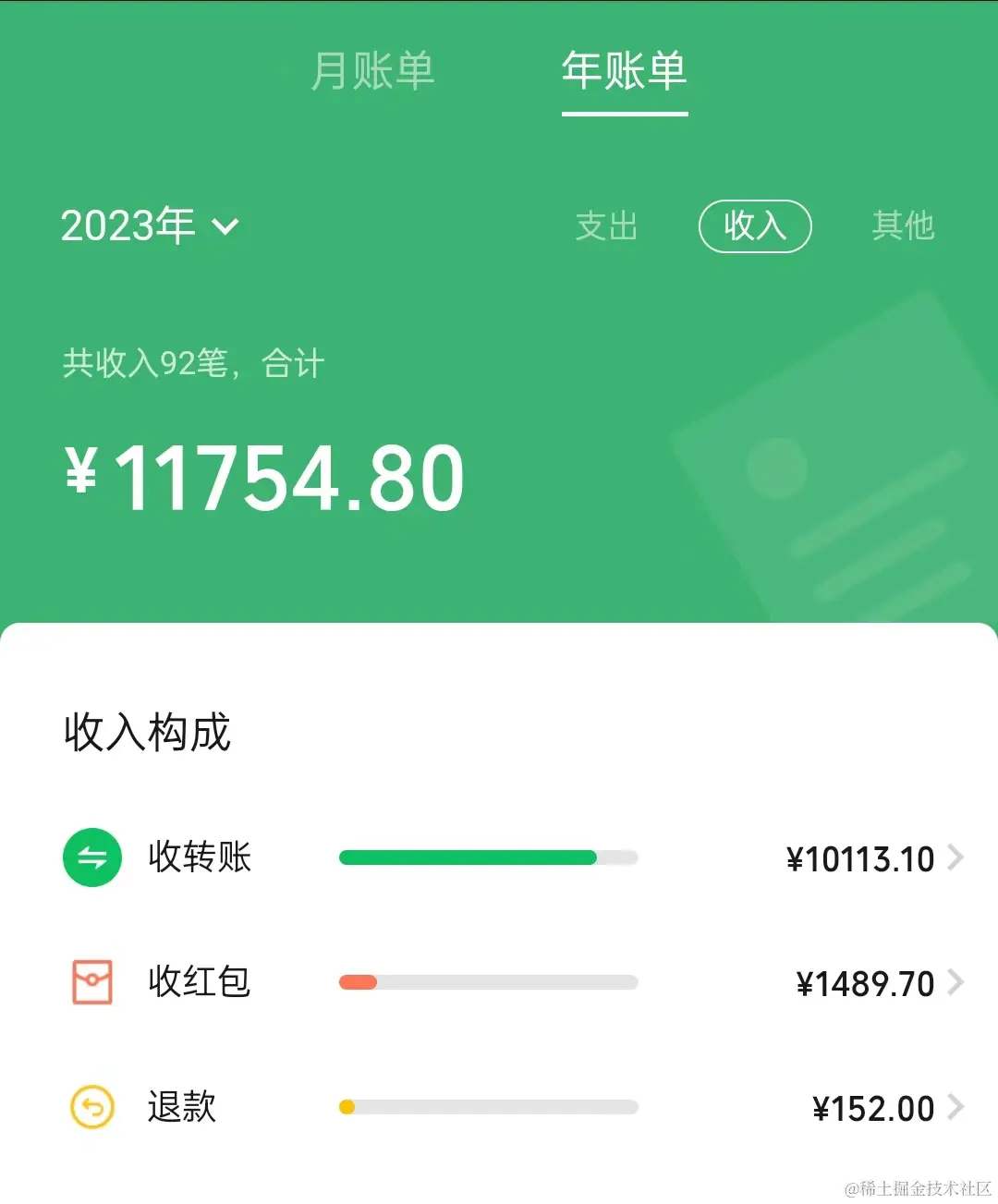The height and width of the screenshot is (1204, 998).
Task: Select the 支出 (expenses) filter
Action: coord(606,226)
